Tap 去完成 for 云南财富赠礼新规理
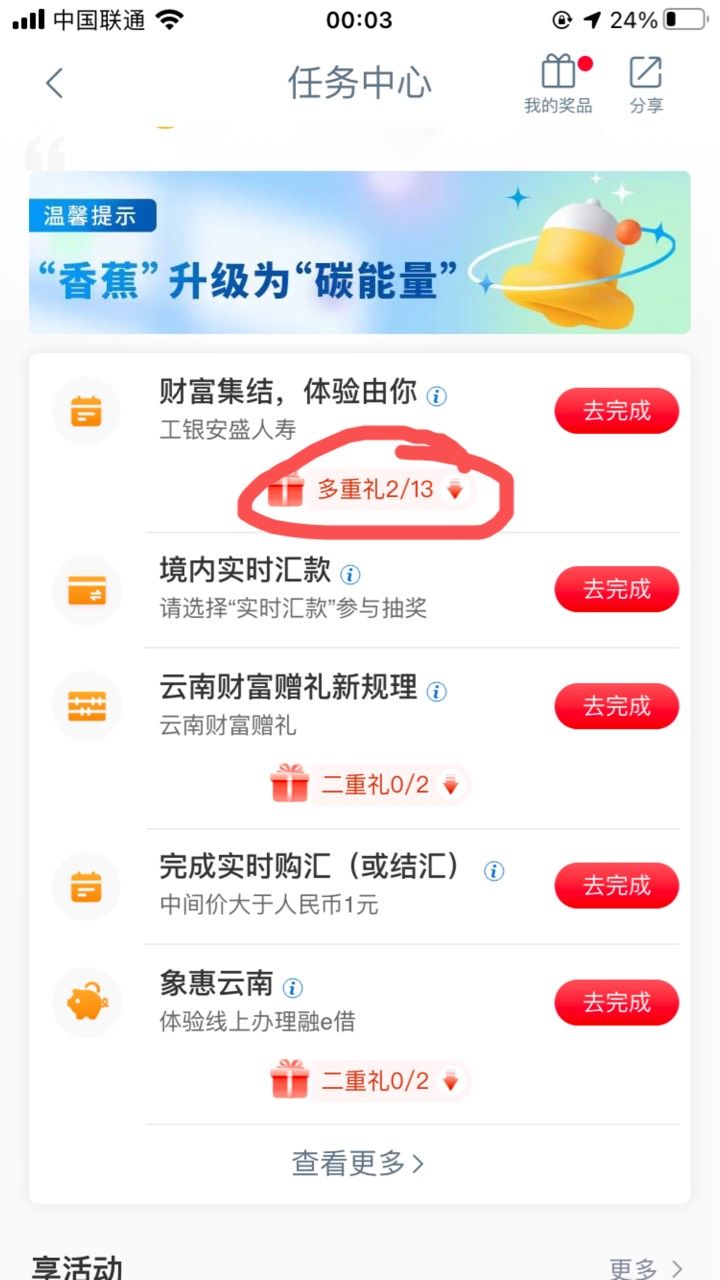The image size is (720, 1280). pyautogui.click(x=616, y=706)
